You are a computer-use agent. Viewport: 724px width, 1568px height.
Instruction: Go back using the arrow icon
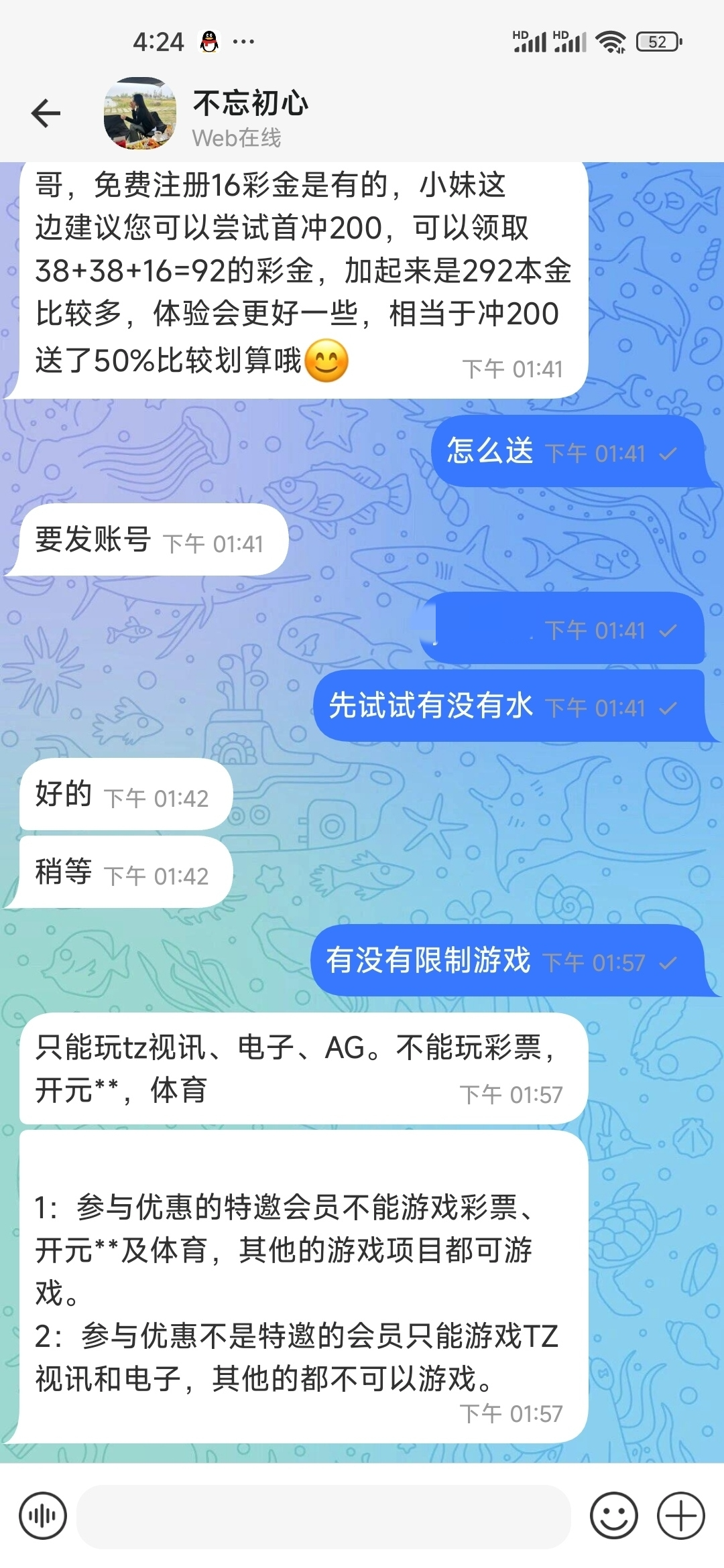(x=46, y=113)
